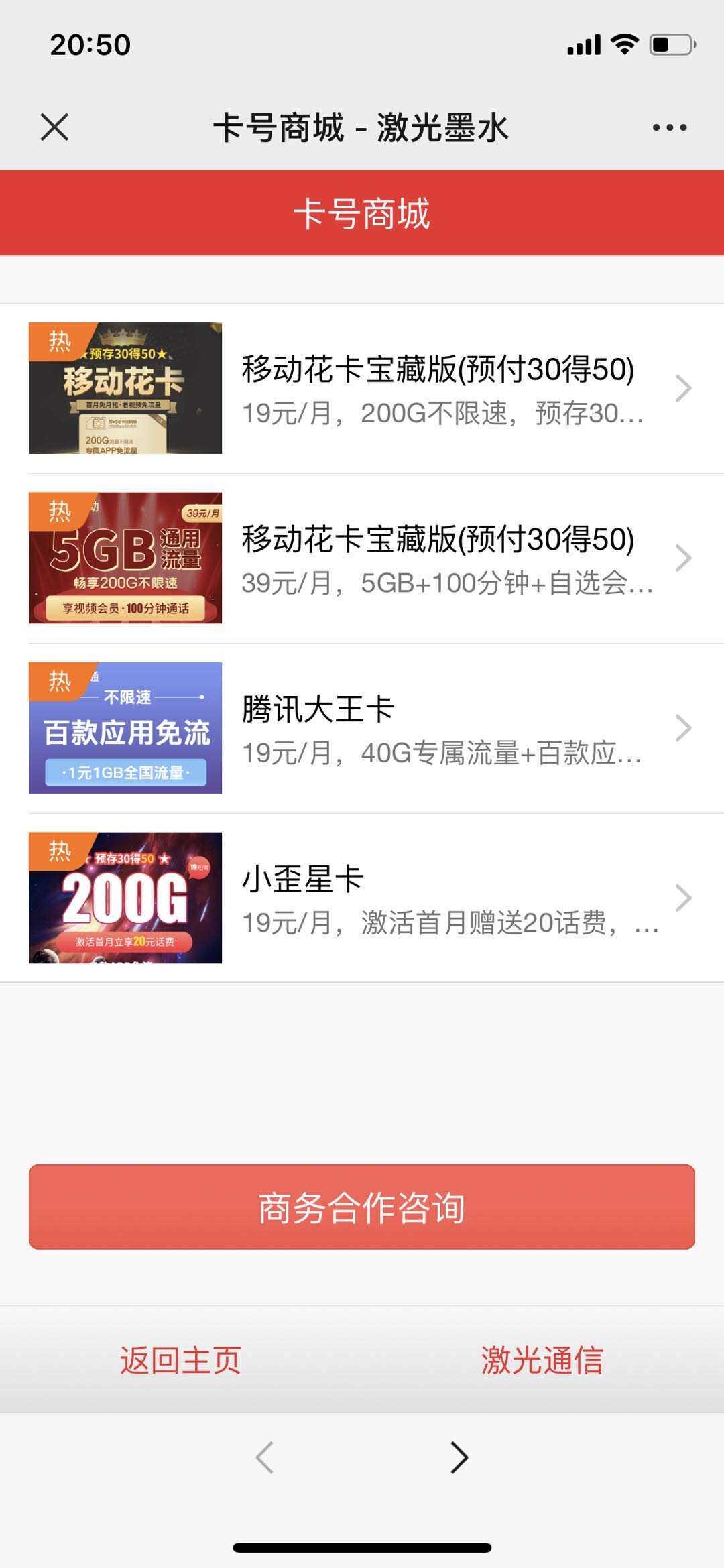Tap the 腾讯大王卡 百款应用免流 image
724x1568 pixels.
[124, 729]
